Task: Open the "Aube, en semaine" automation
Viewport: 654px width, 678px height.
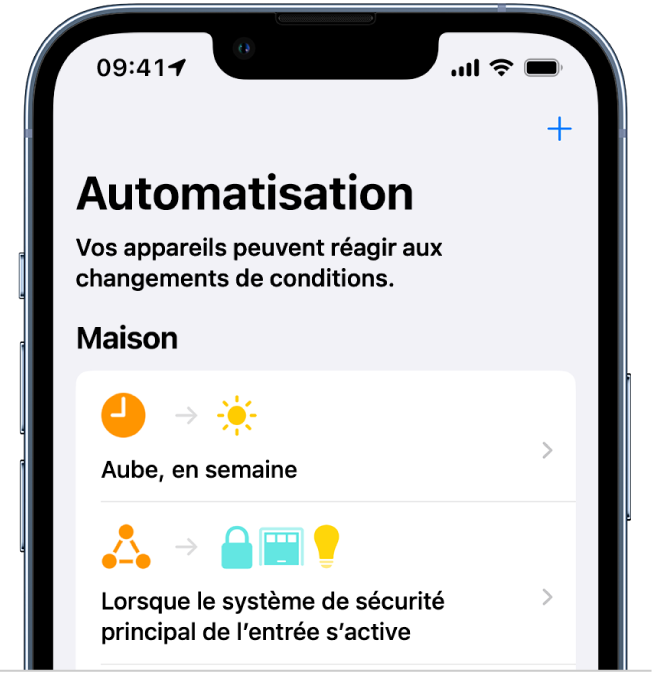Action: [x=326, y=440]
